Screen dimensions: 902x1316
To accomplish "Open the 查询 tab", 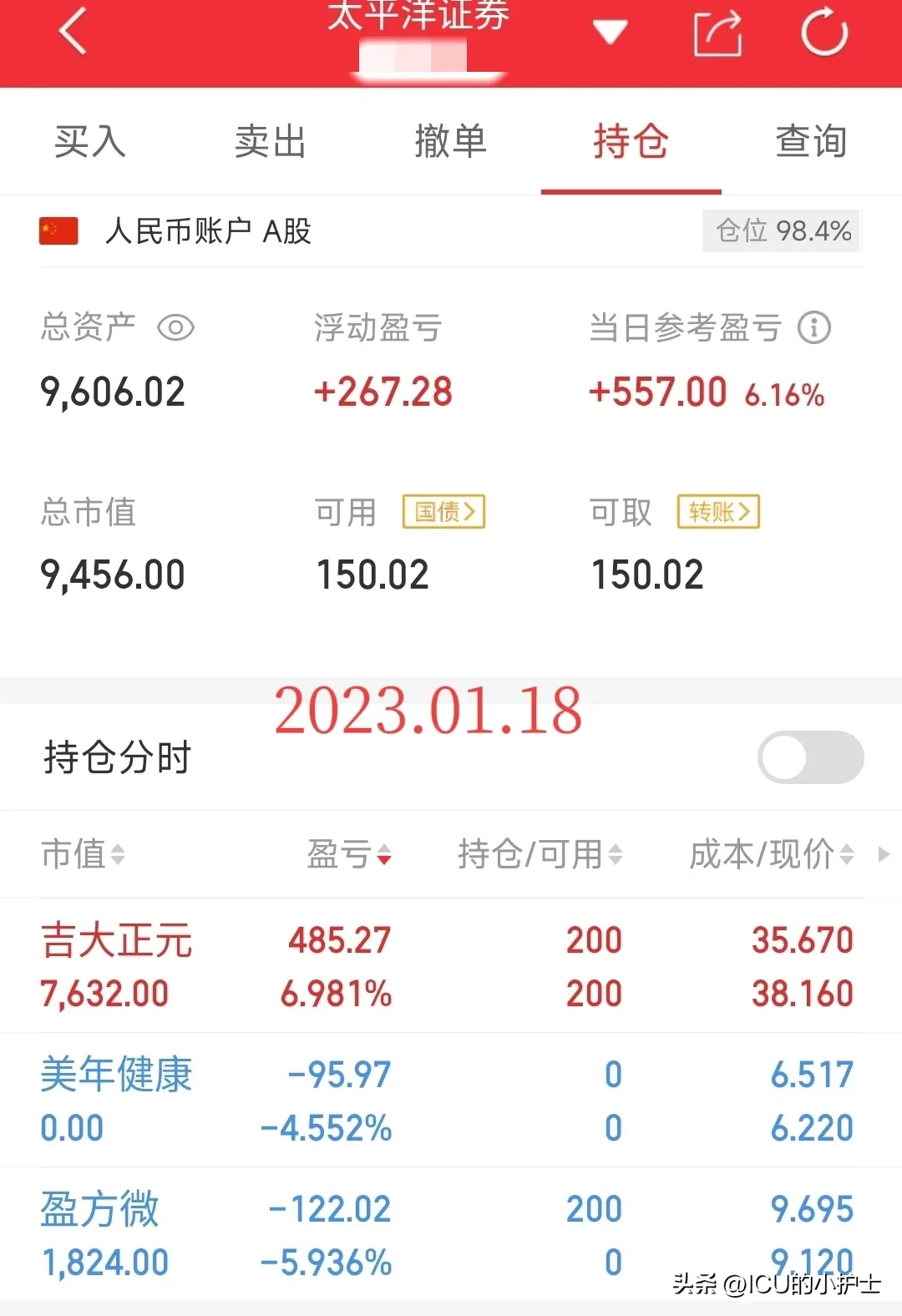I will click(811, 141).
